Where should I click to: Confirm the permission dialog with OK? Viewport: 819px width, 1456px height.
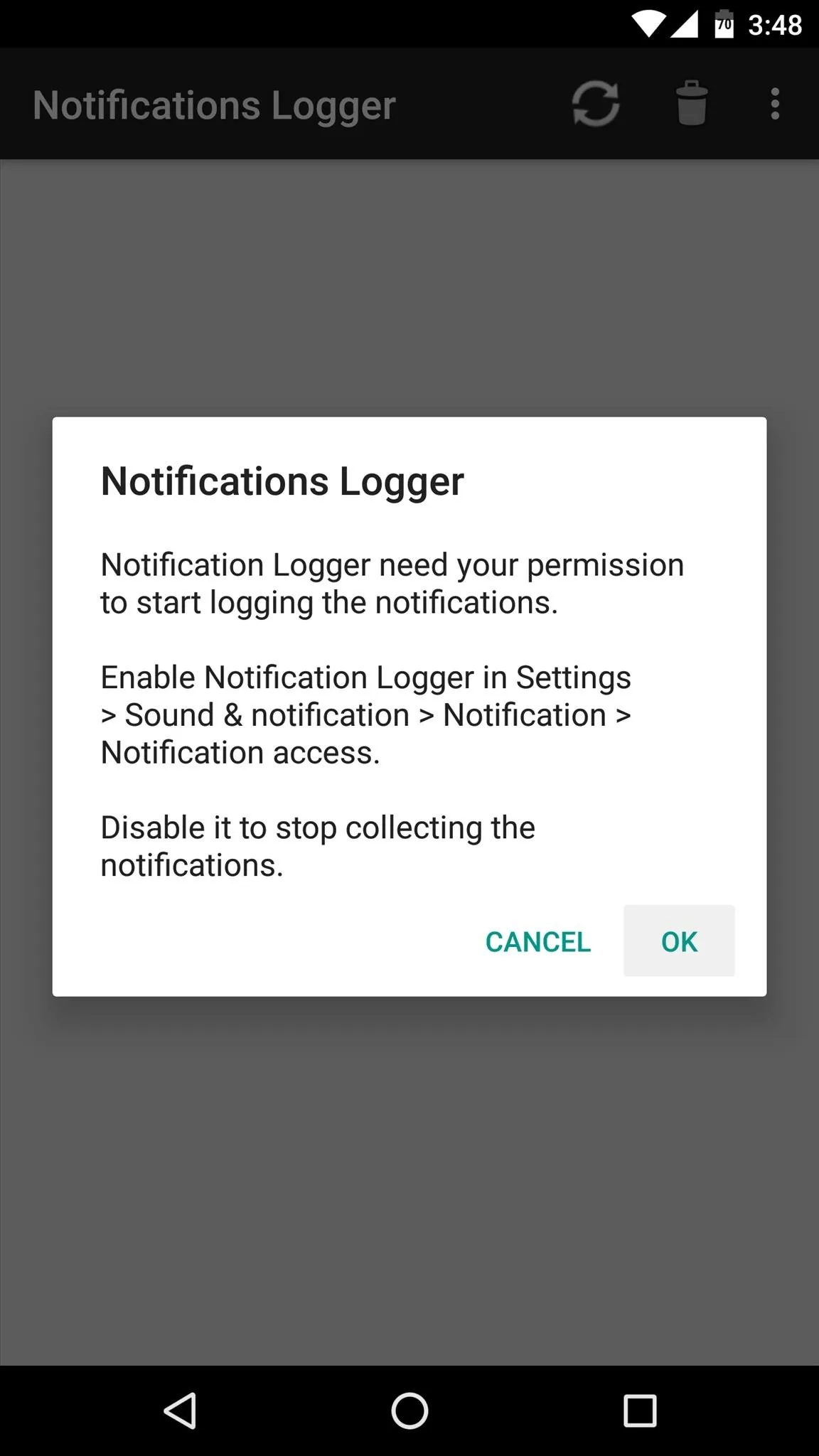click(679, 941)
